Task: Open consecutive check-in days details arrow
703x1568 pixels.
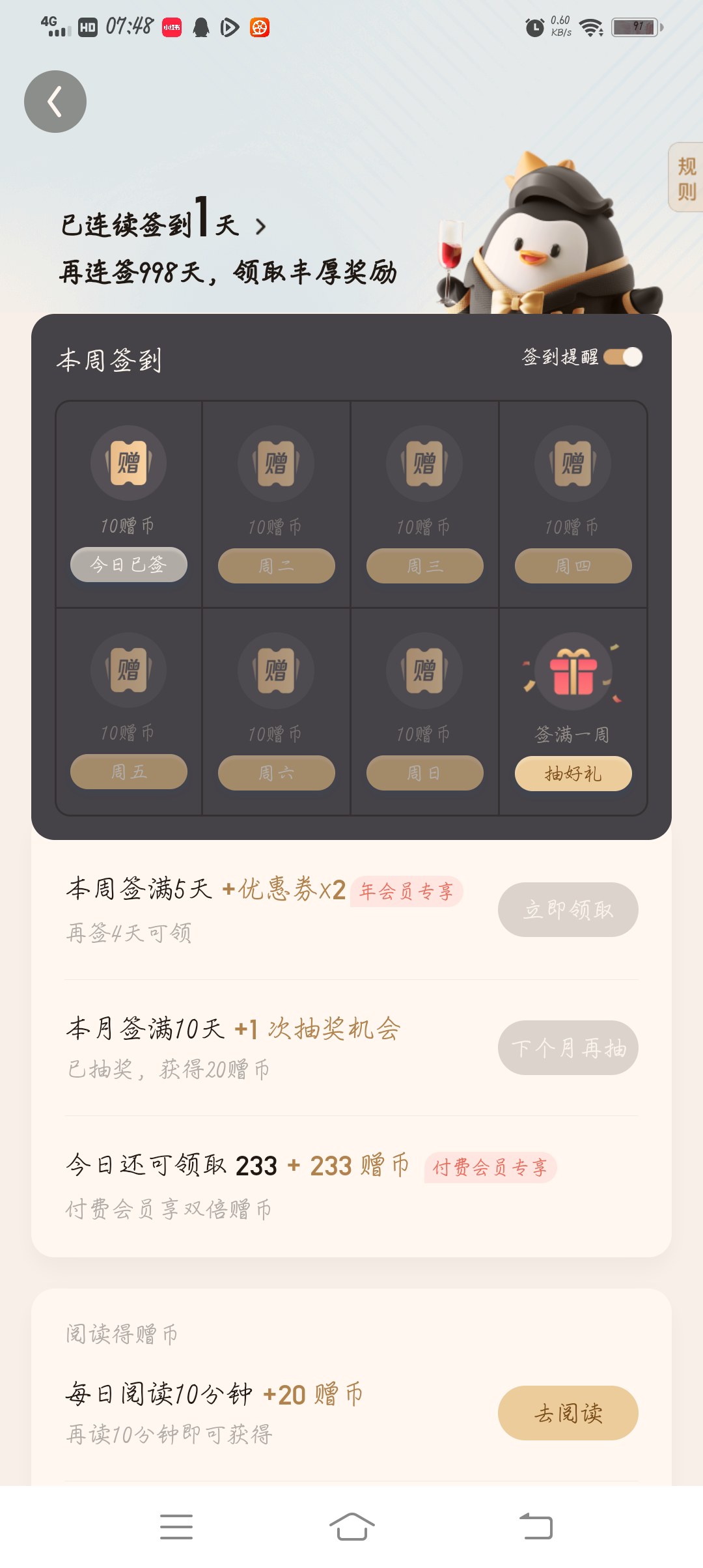Action: coord(260,227)
